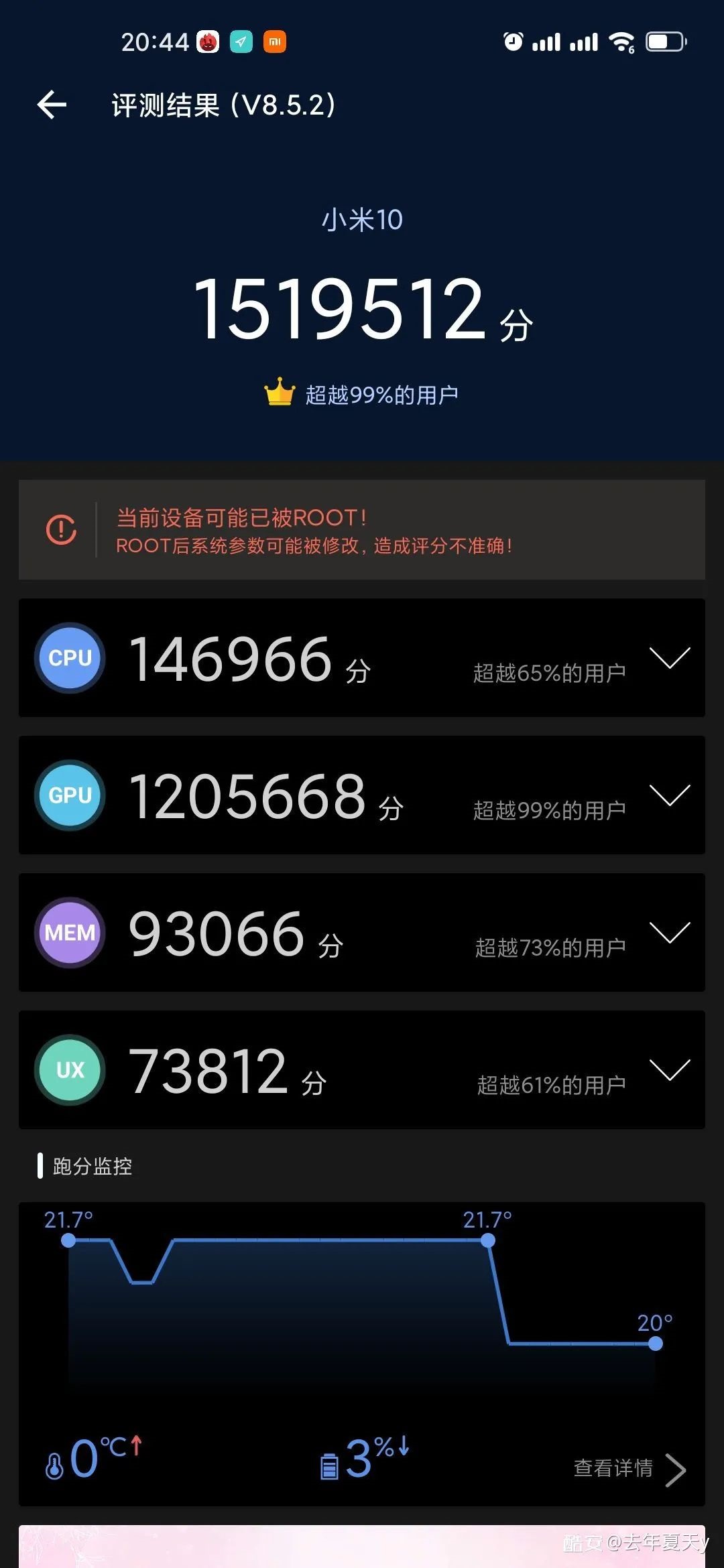Expand the MEM score details

click(670, 933)
